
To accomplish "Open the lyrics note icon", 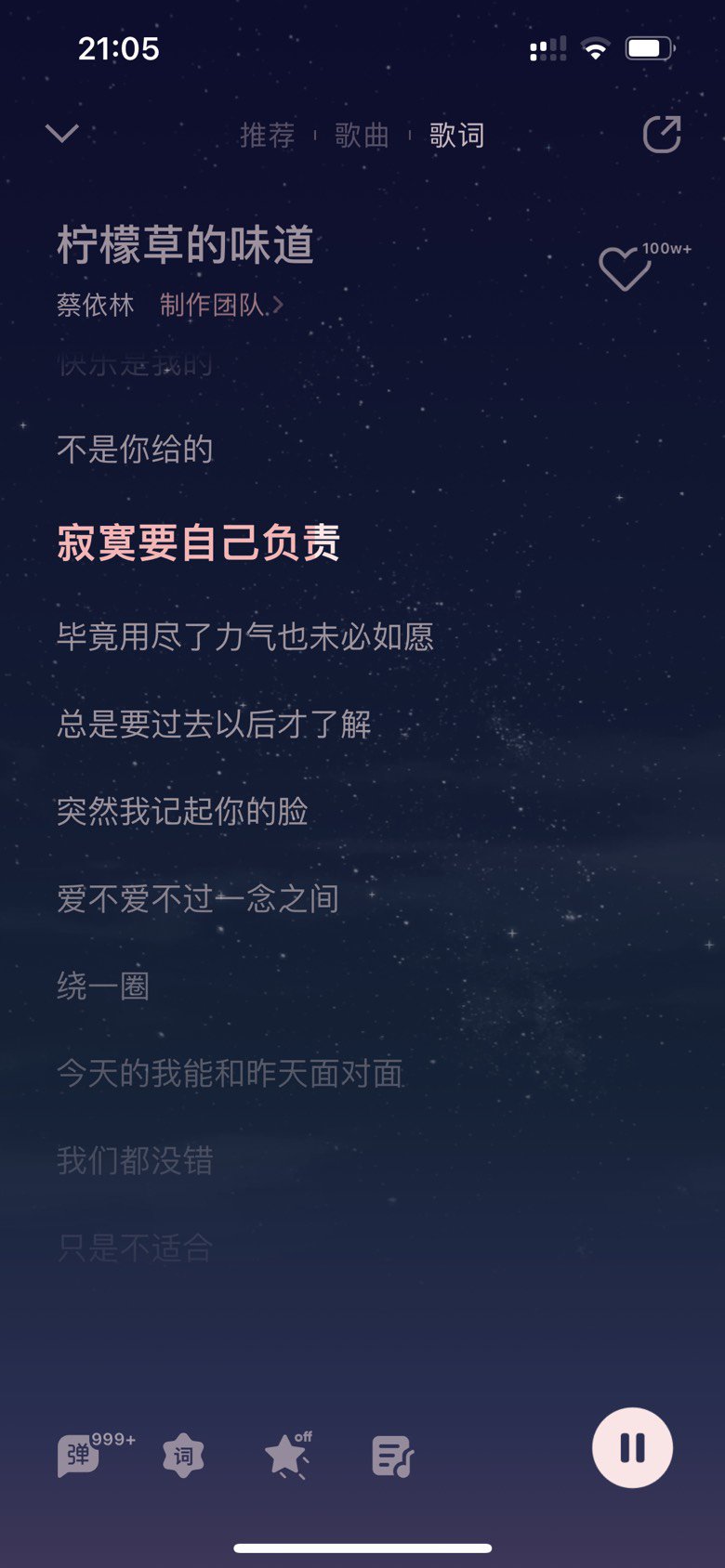I will pyautogui.click(x=393, y=1456).
